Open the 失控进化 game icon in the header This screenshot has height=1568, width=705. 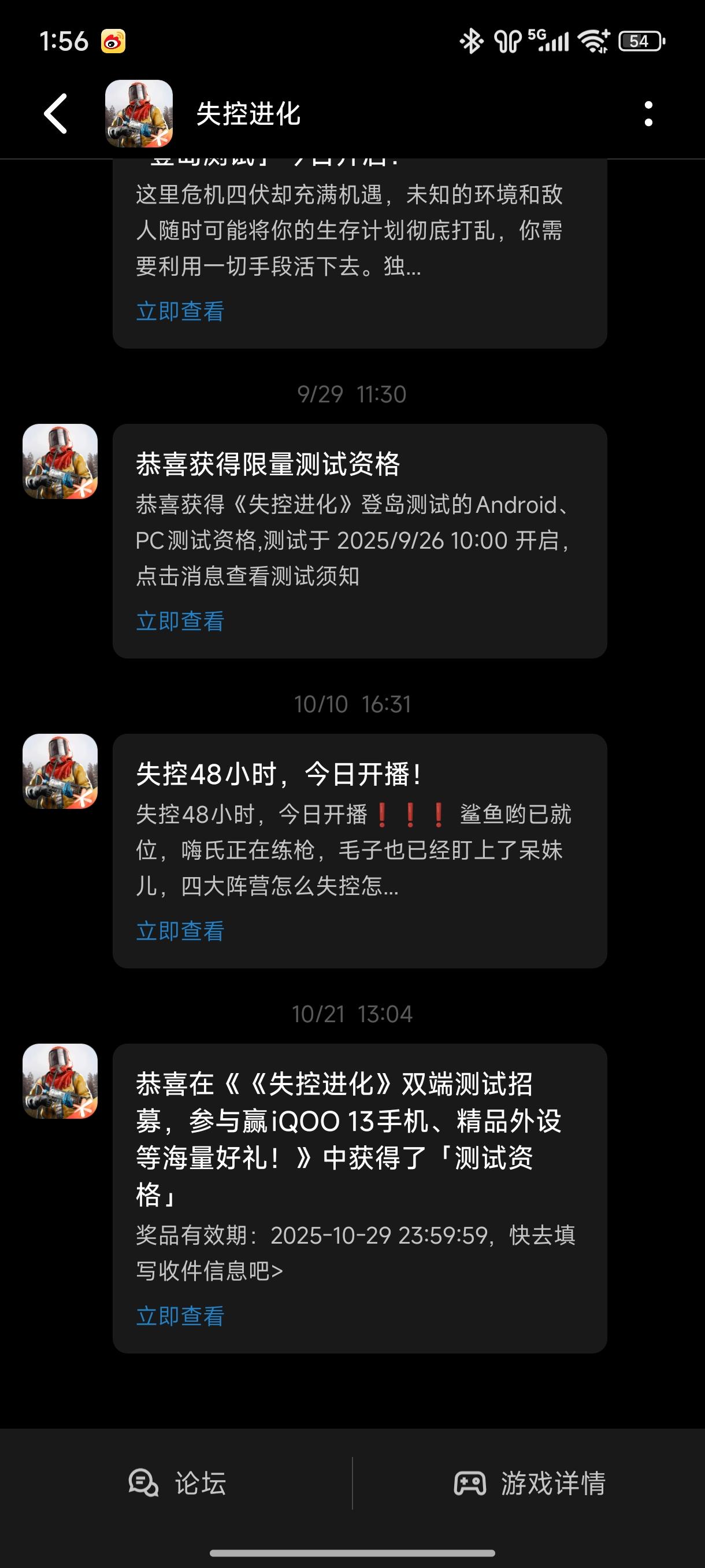tap(139, 113)
